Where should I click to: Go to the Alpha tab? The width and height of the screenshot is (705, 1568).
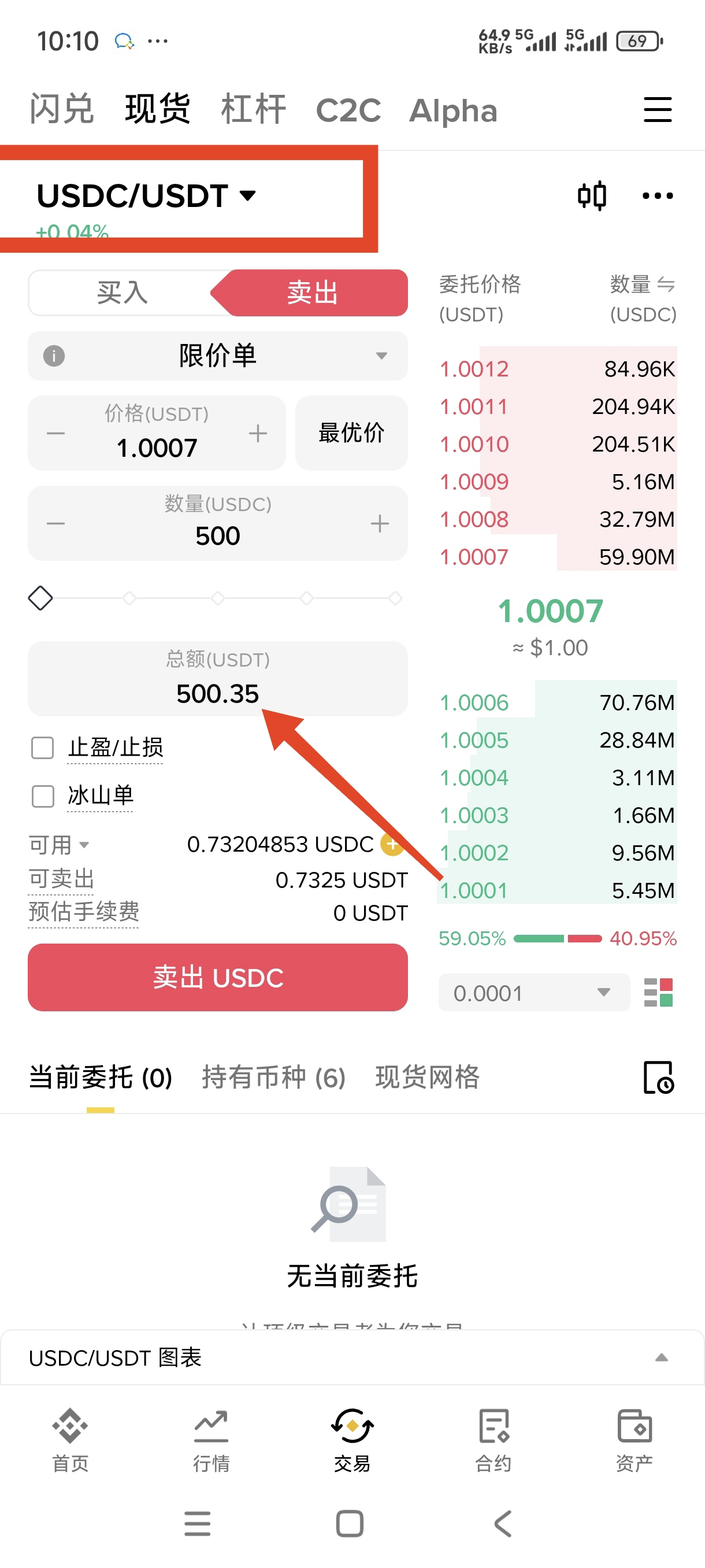click(x=453, y=111)
